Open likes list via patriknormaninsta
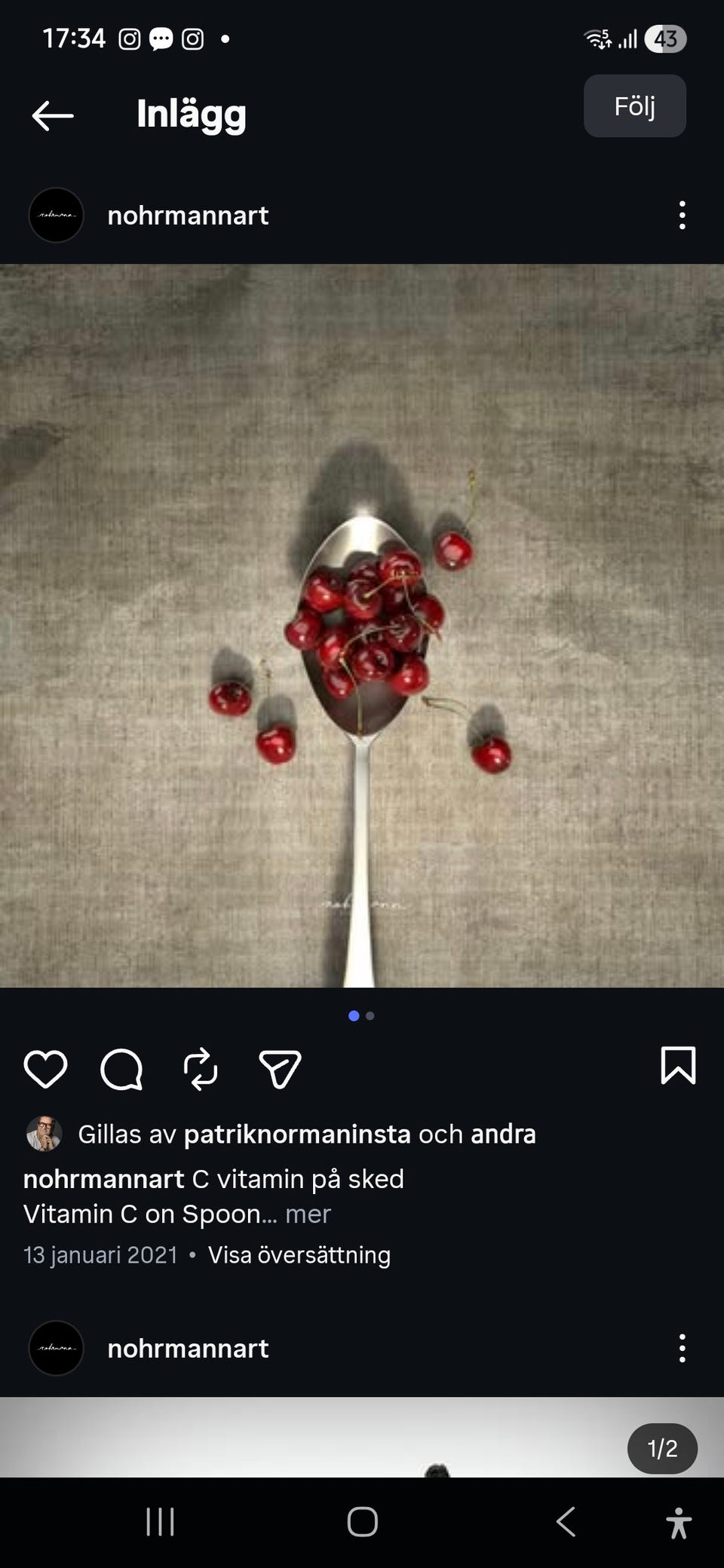Screen dimensions: 724x1568 pos(299,1134)
